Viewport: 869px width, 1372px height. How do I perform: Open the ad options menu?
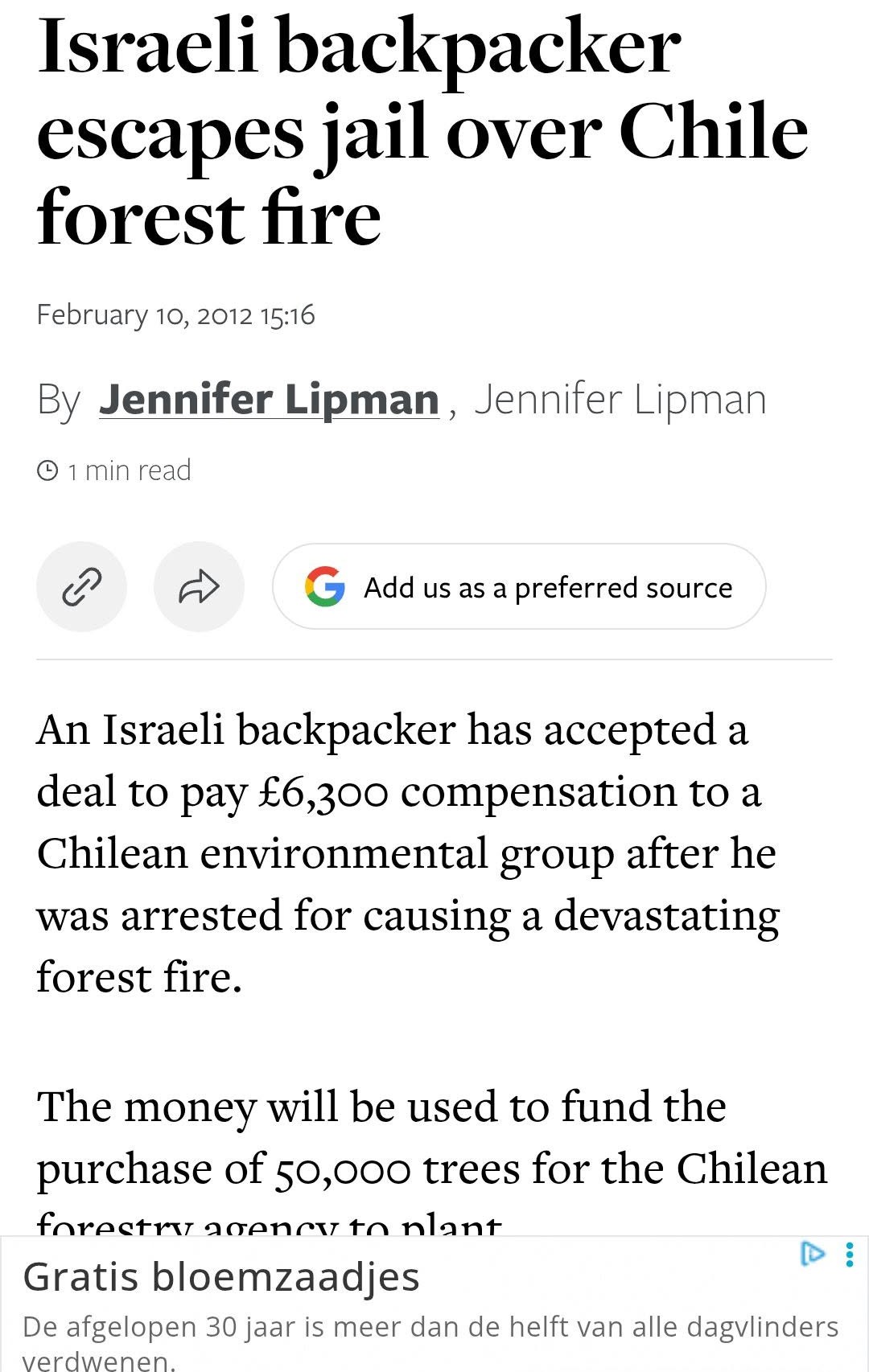850,1255
